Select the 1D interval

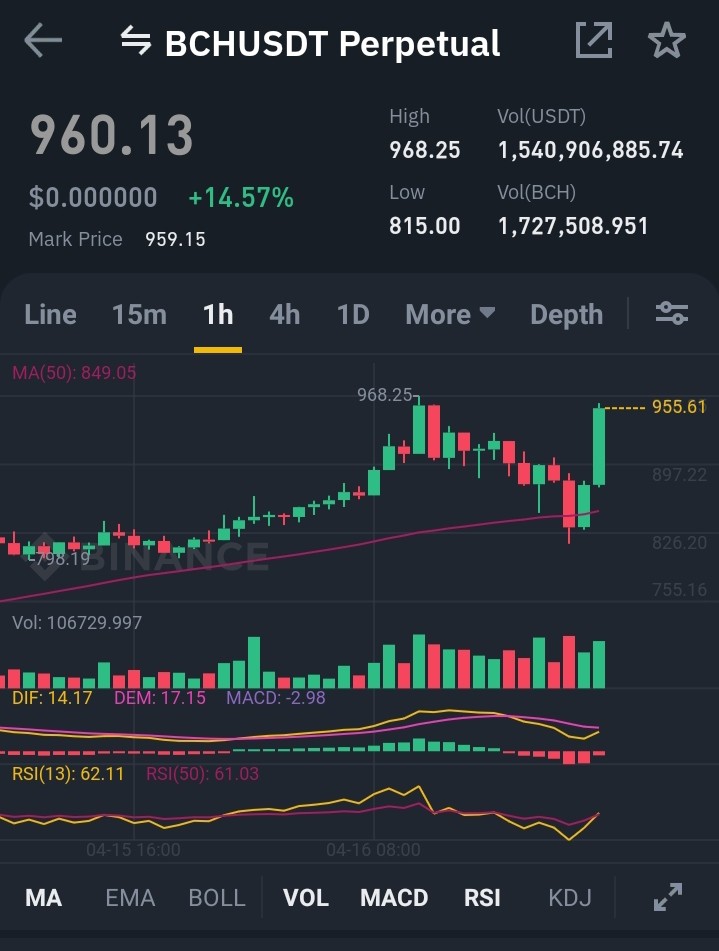tap(353, 315)
